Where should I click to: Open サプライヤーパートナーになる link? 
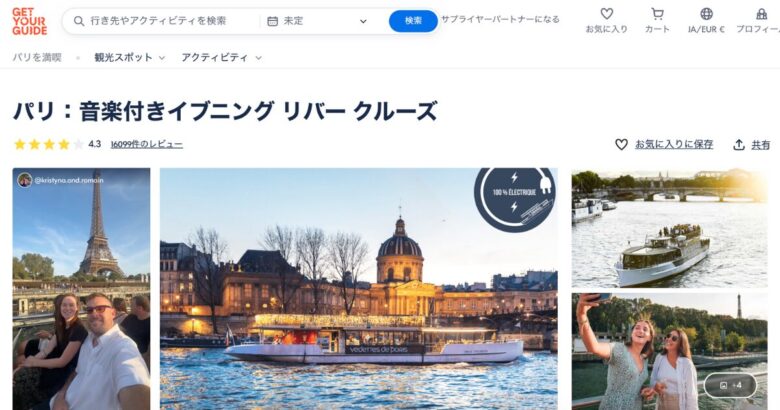coord(500,19)
